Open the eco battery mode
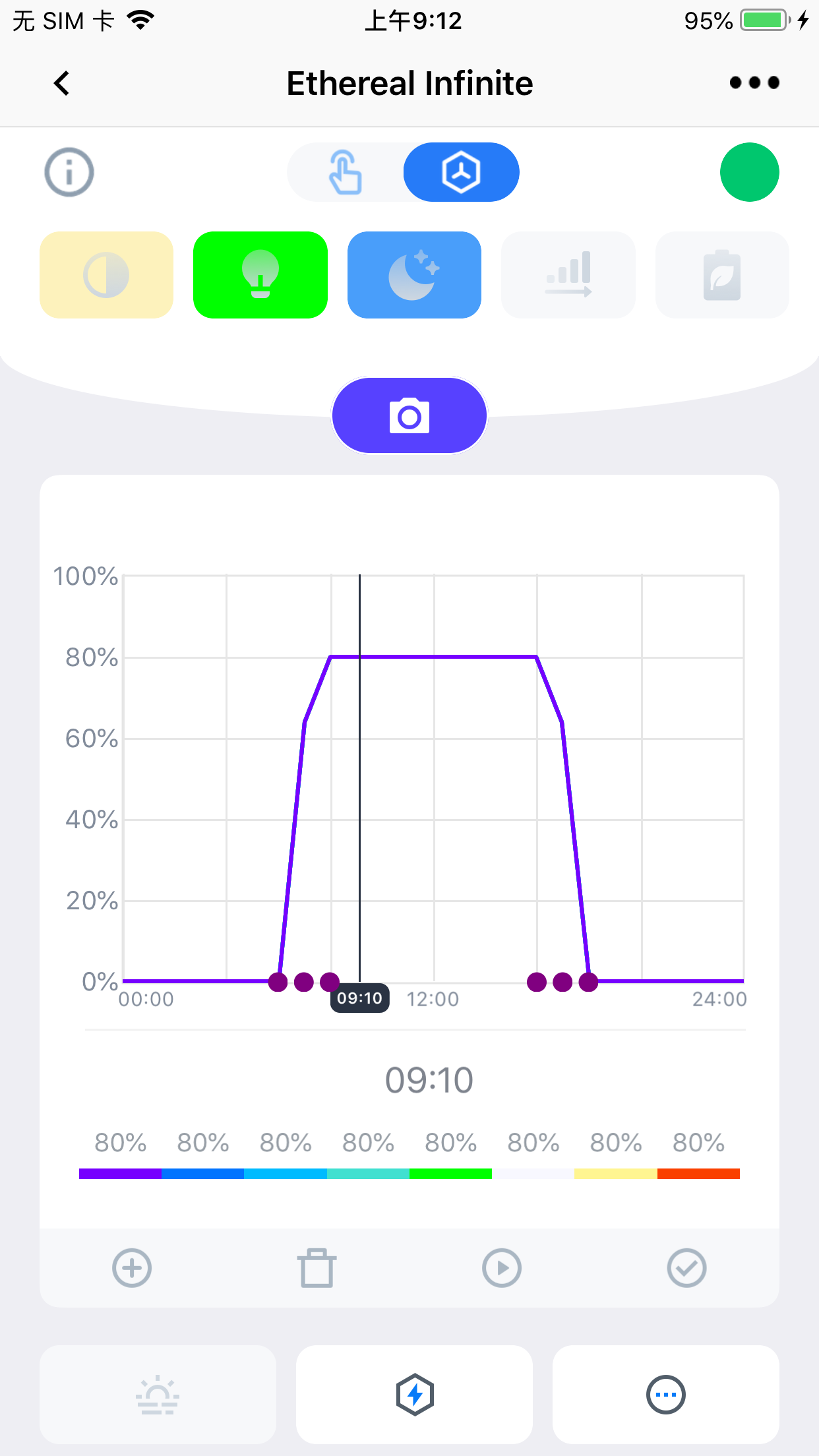Image resolution: width=819 pixels, height=1456 pixels. 721,275
